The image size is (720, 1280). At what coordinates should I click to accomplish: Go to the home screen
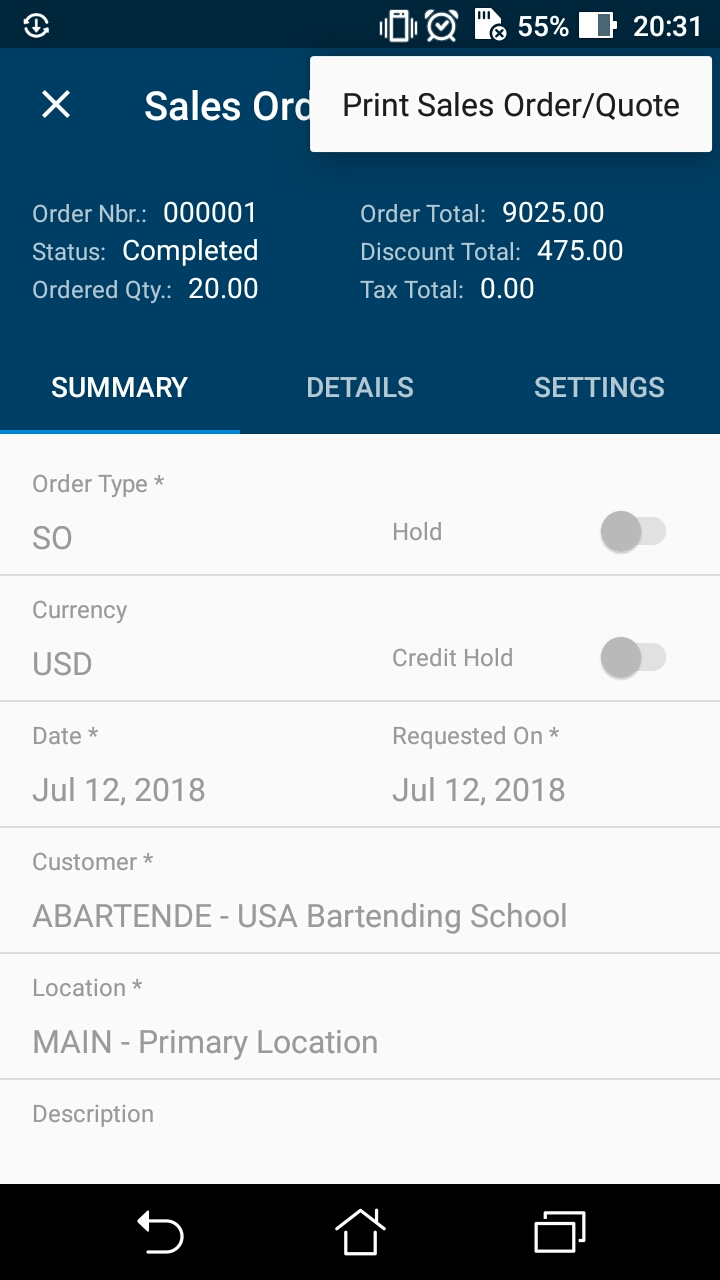tap(360, 1232)
